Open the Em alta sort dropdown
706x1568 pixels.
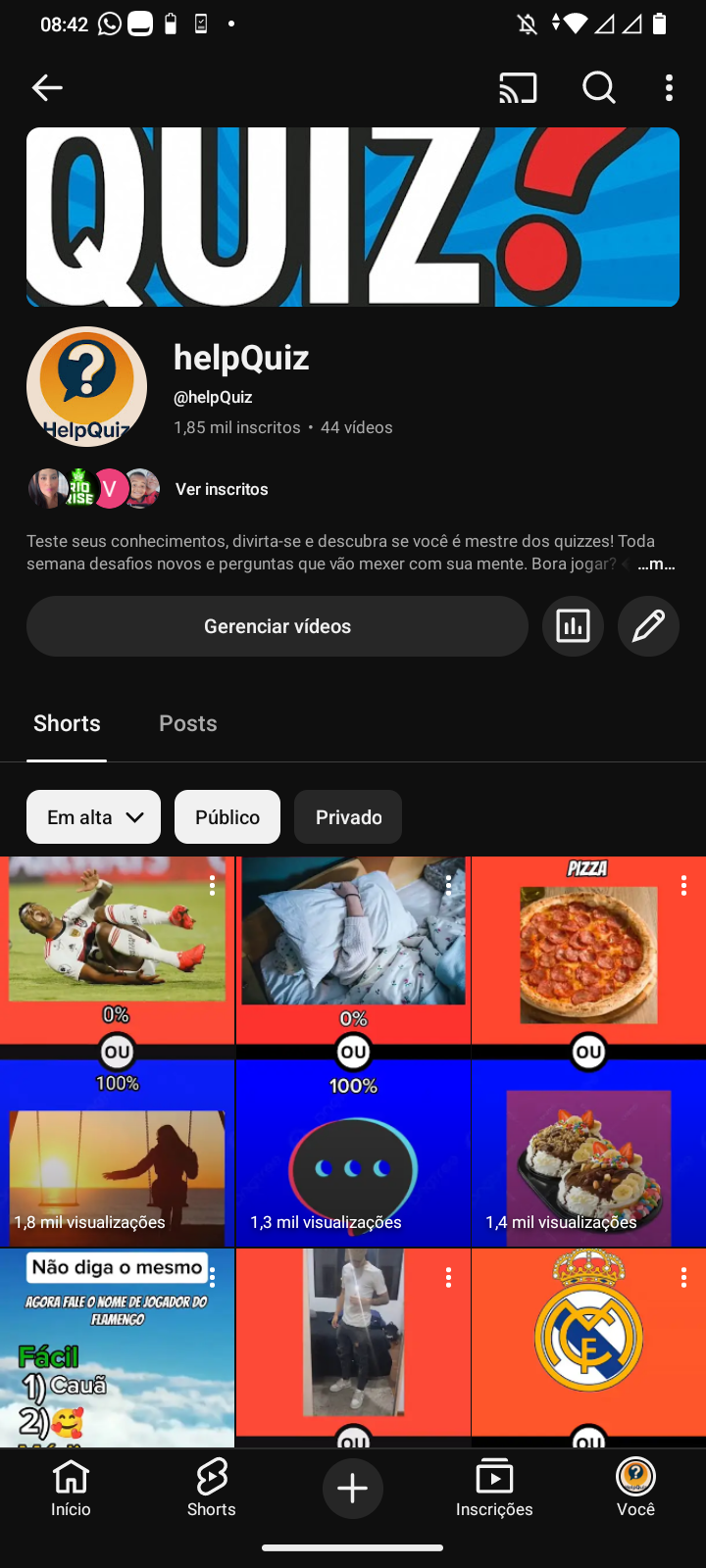pyautogui.click(x=94, y=817)
